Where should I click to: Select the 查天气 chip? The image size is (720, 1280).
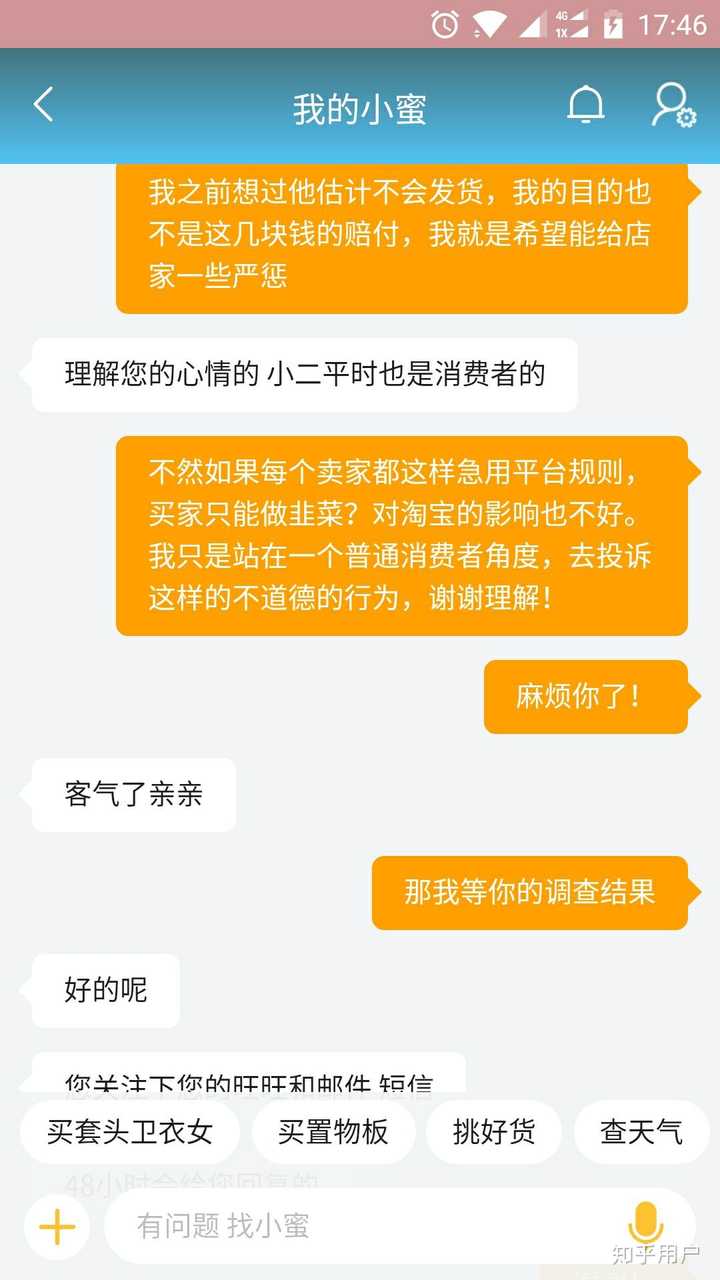coord(641,1132)
